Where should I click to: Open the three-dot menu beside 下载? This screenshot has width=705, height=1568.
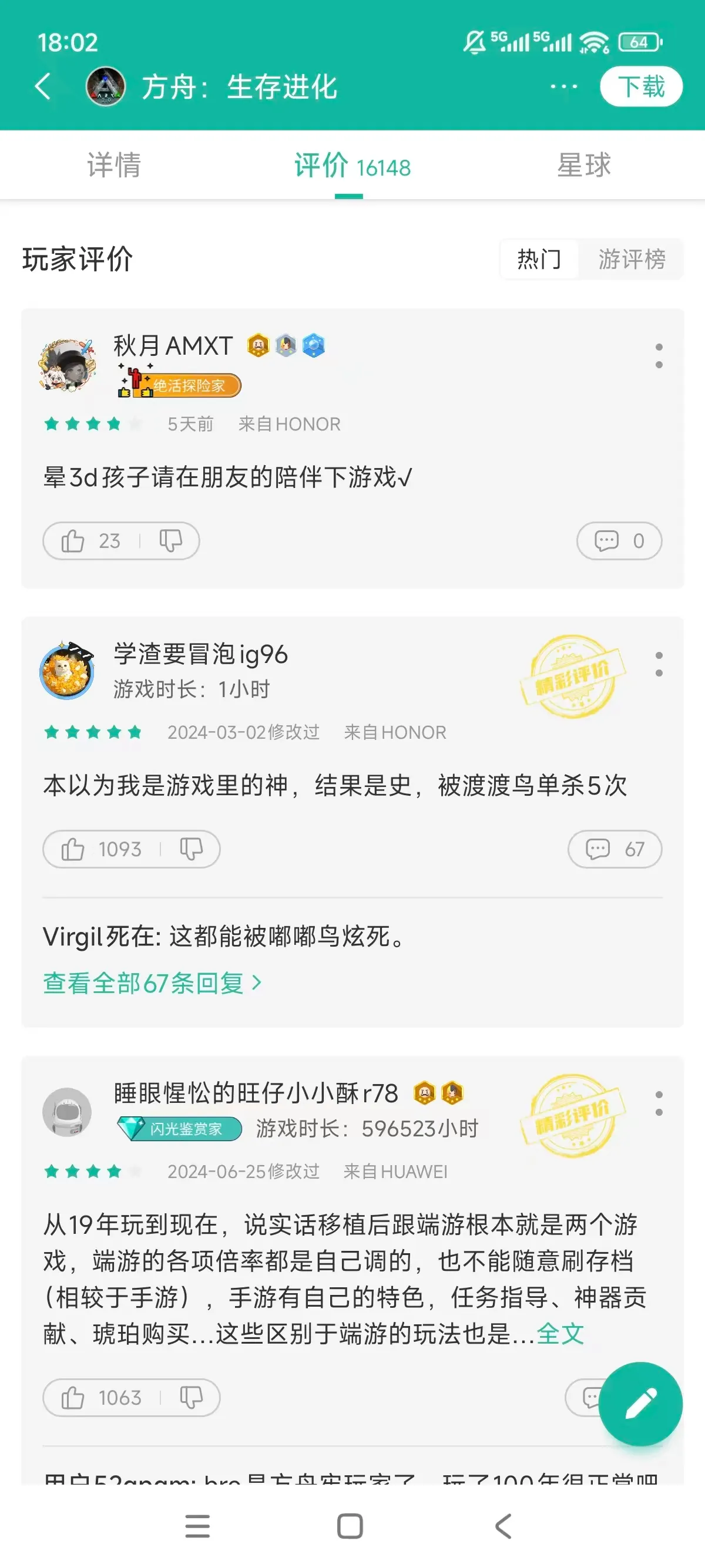pos(563,86)
